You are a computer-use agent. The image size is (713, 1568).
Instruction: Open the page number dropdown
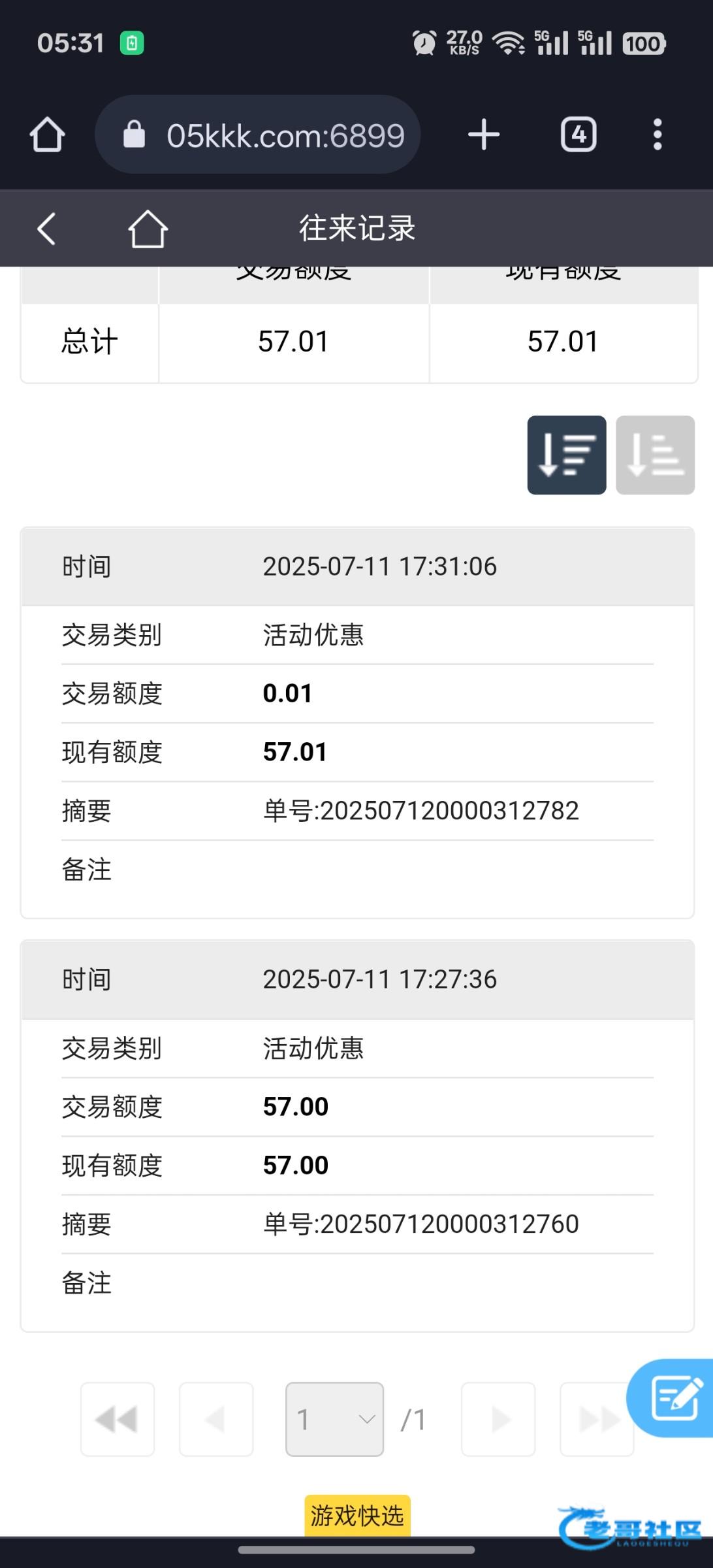(x=334, y=1419)
